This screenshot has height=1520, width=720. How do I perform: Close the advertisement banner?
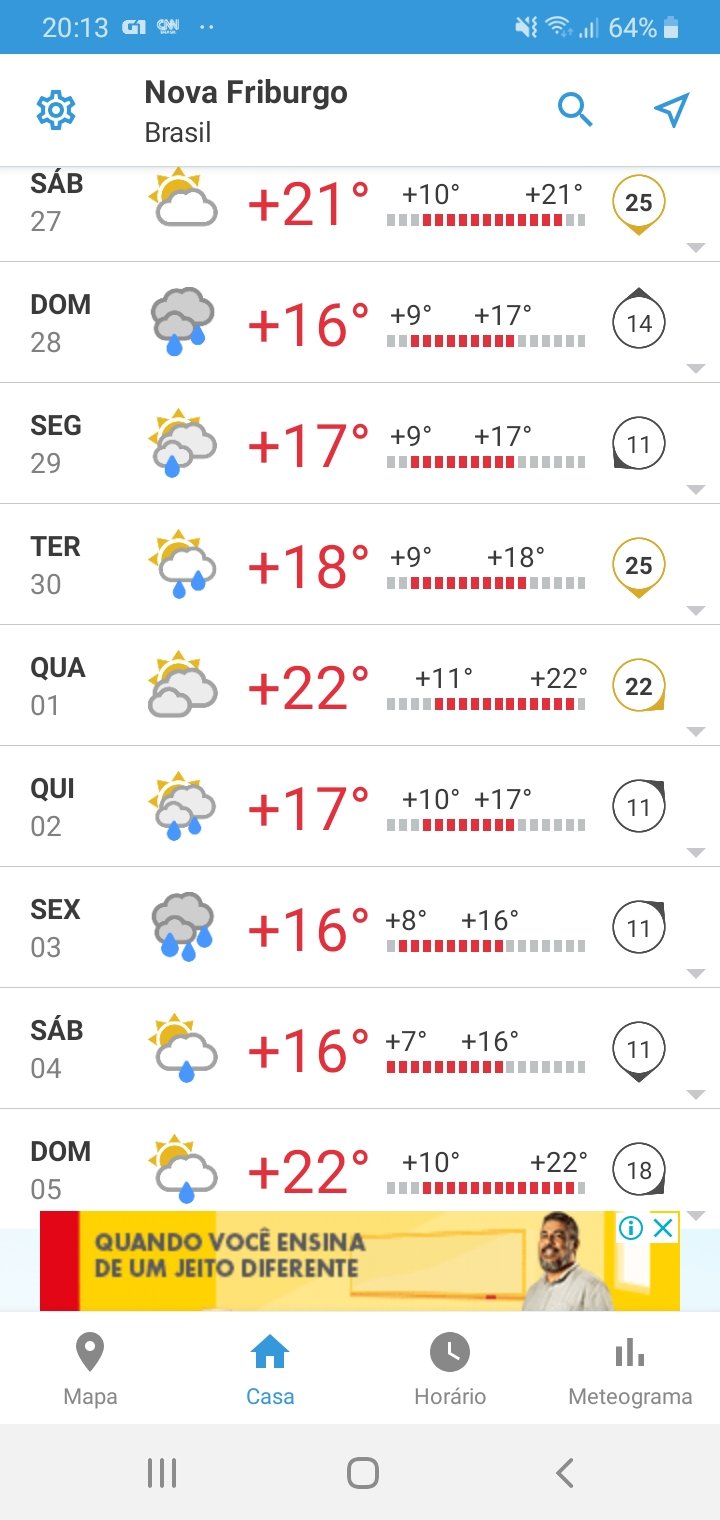pyautogui.click(x=663, y=1228)
